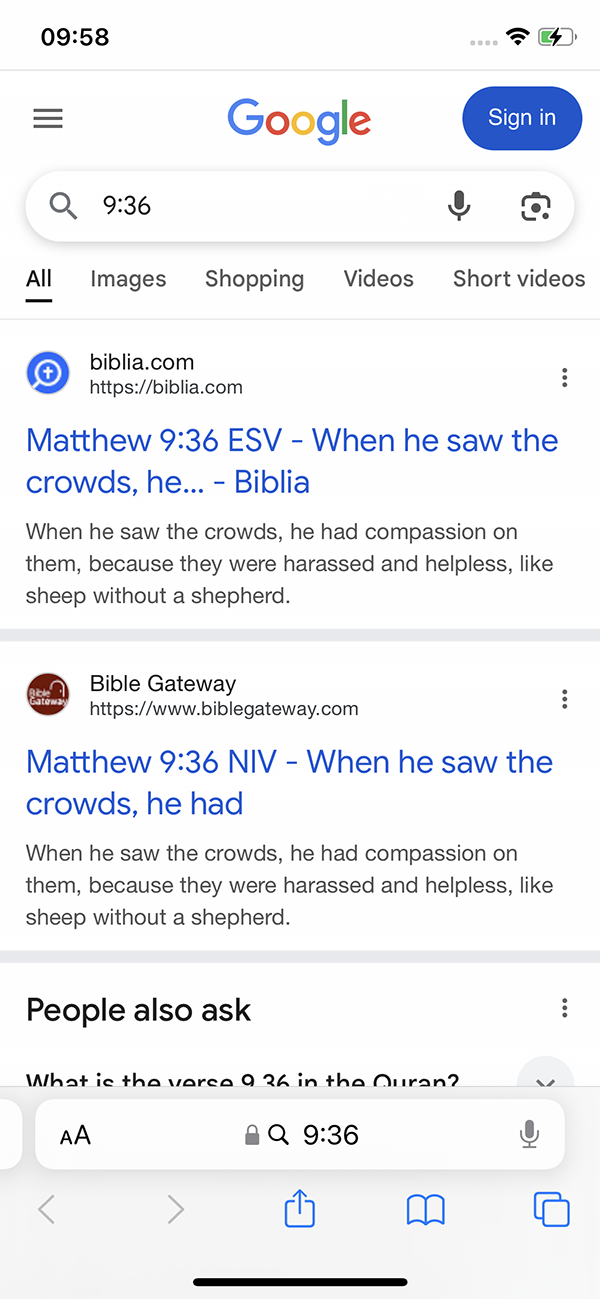
Task: Switch to the Short videos tab
Action: [518, 279]
